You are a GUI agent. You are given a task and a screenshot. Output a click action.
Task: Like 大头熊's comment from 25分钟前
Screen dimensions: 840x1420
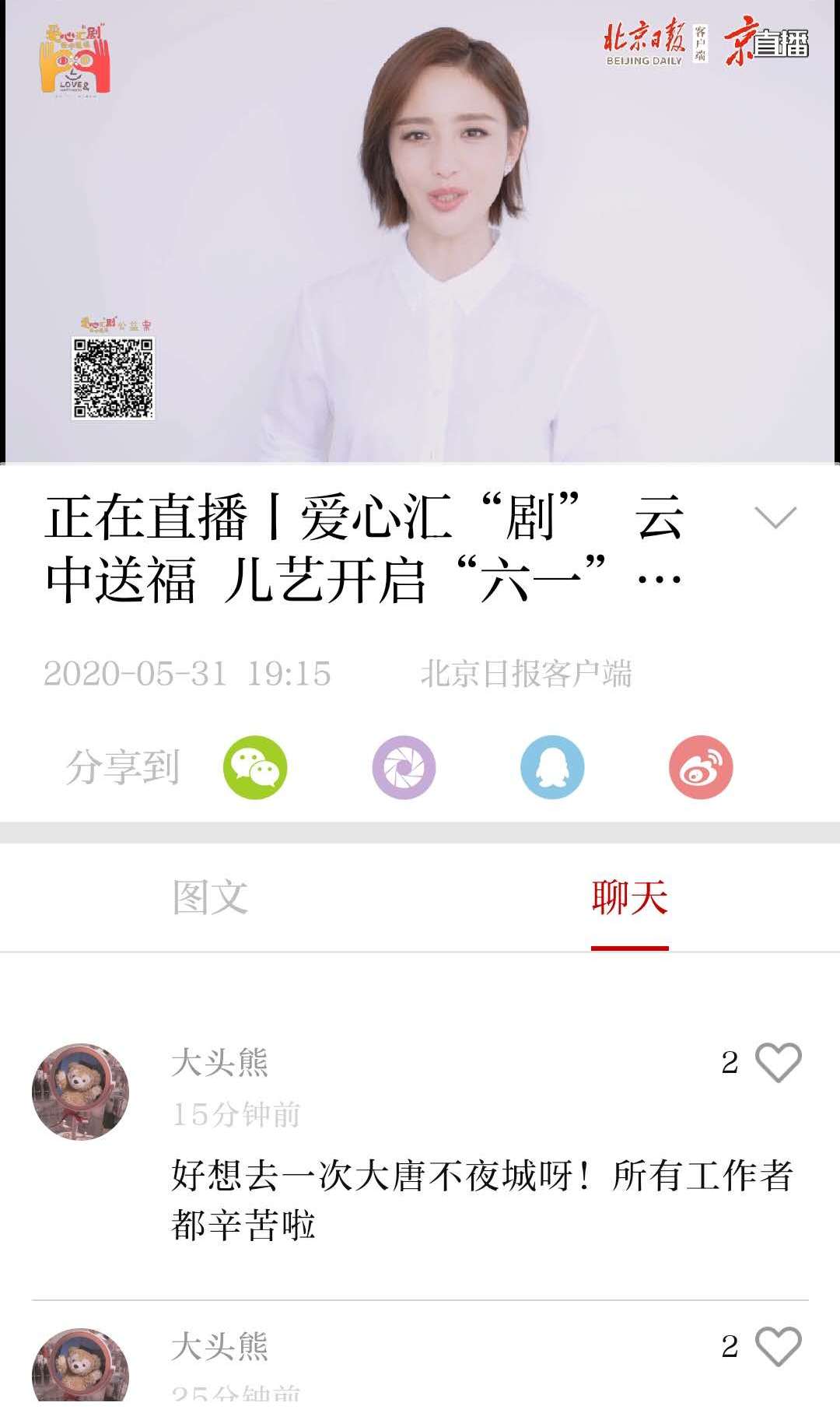click(x=779, y=1346)
